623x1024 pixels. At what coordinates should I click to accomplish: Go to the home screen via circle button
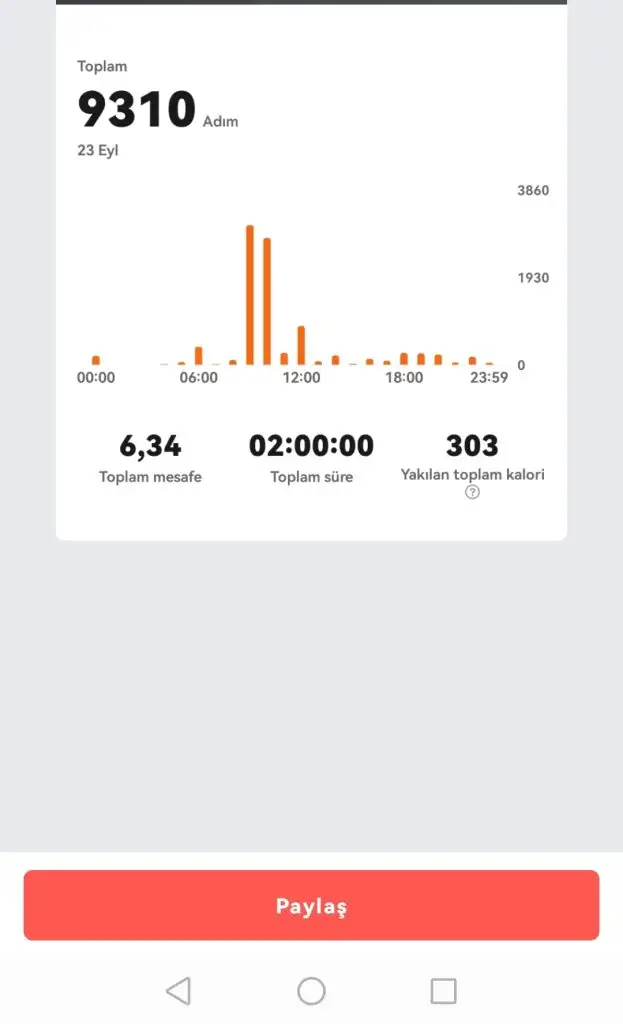(312, 991)
